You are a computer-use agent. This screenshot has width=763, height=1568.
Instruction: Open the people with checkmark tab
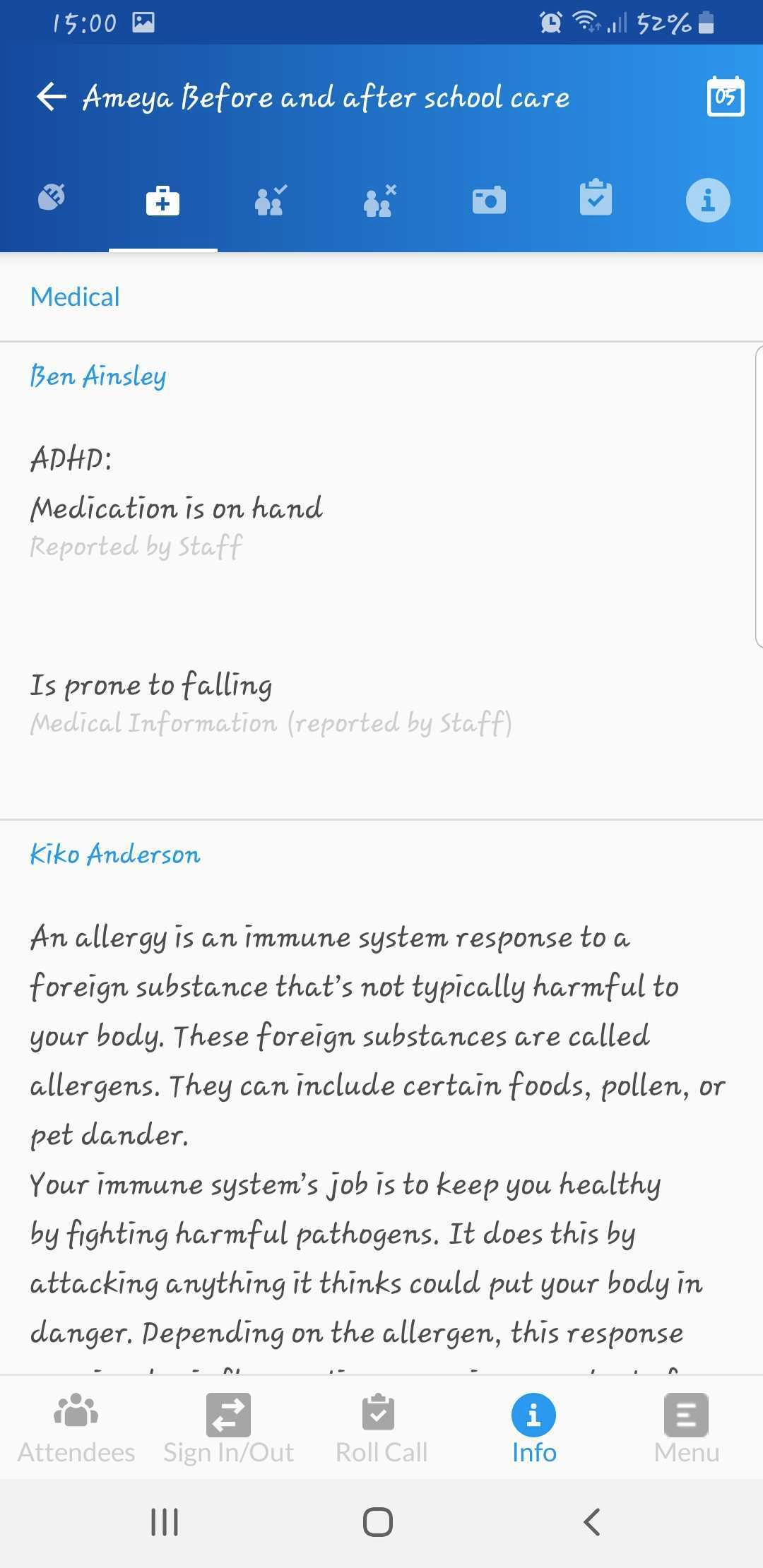271,199
